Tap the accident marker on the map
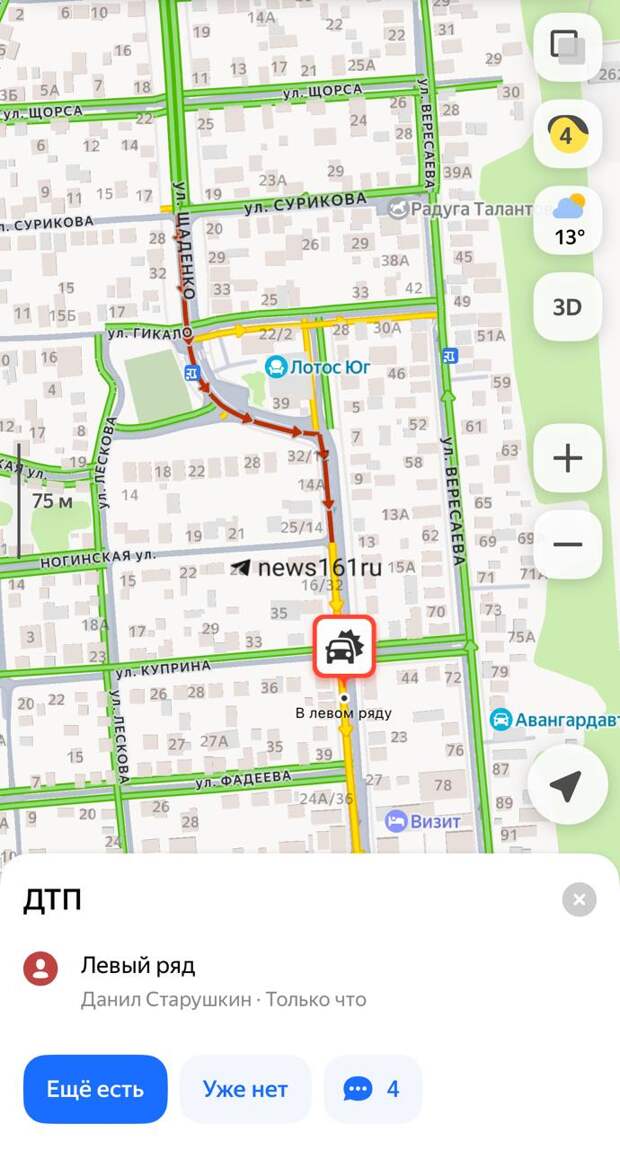The image size is (620, 1150). pyautogui.click(x=344, y=648)
